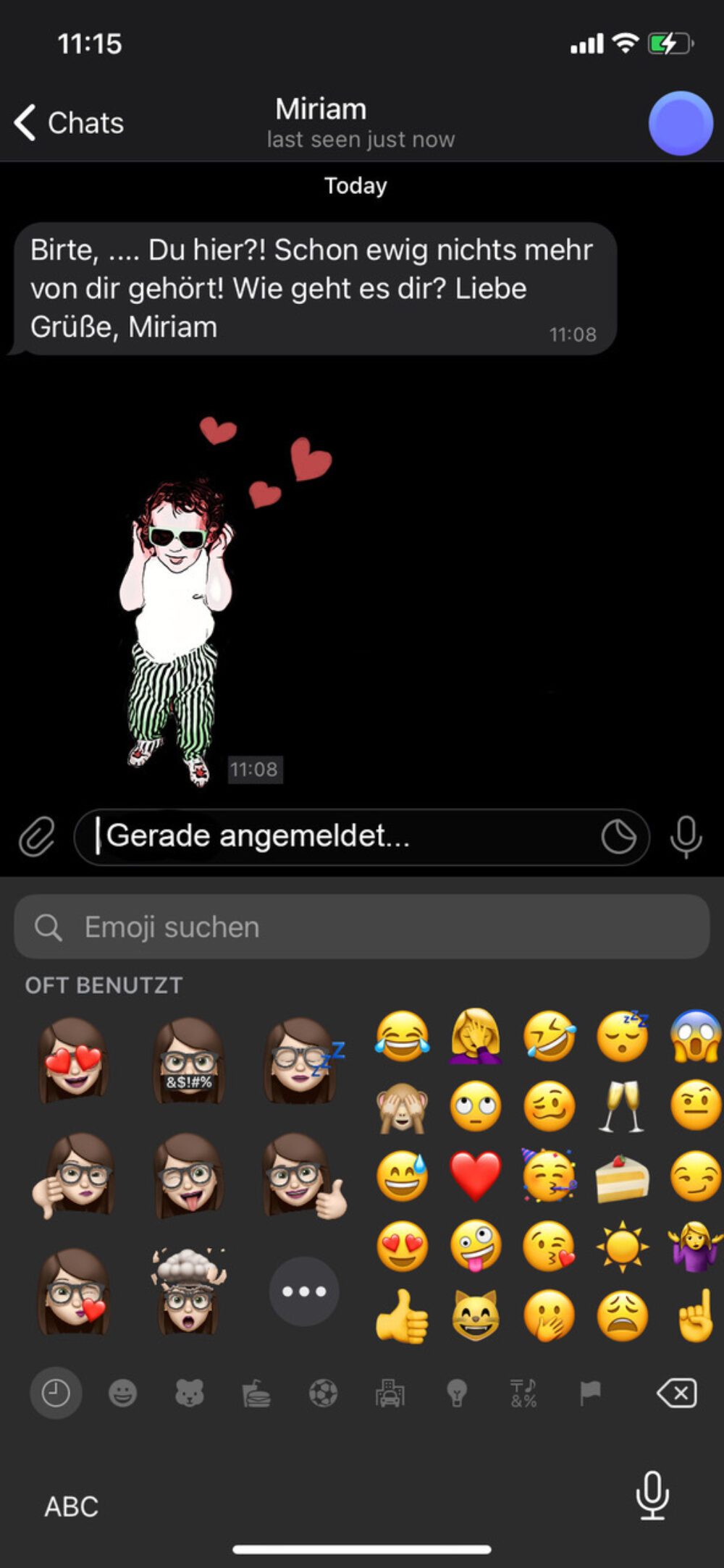Select the heart-eyes Memoji sticker
The width and height of the screenshot is (724, 1568).
(73, 1061)
